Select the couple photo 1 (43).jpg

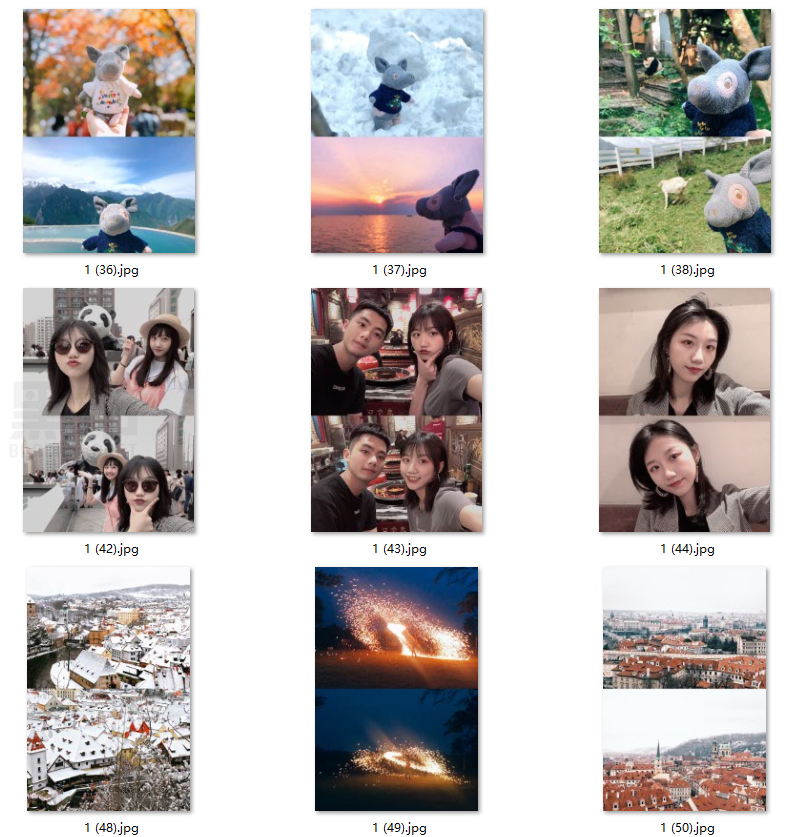pos(397,410)
